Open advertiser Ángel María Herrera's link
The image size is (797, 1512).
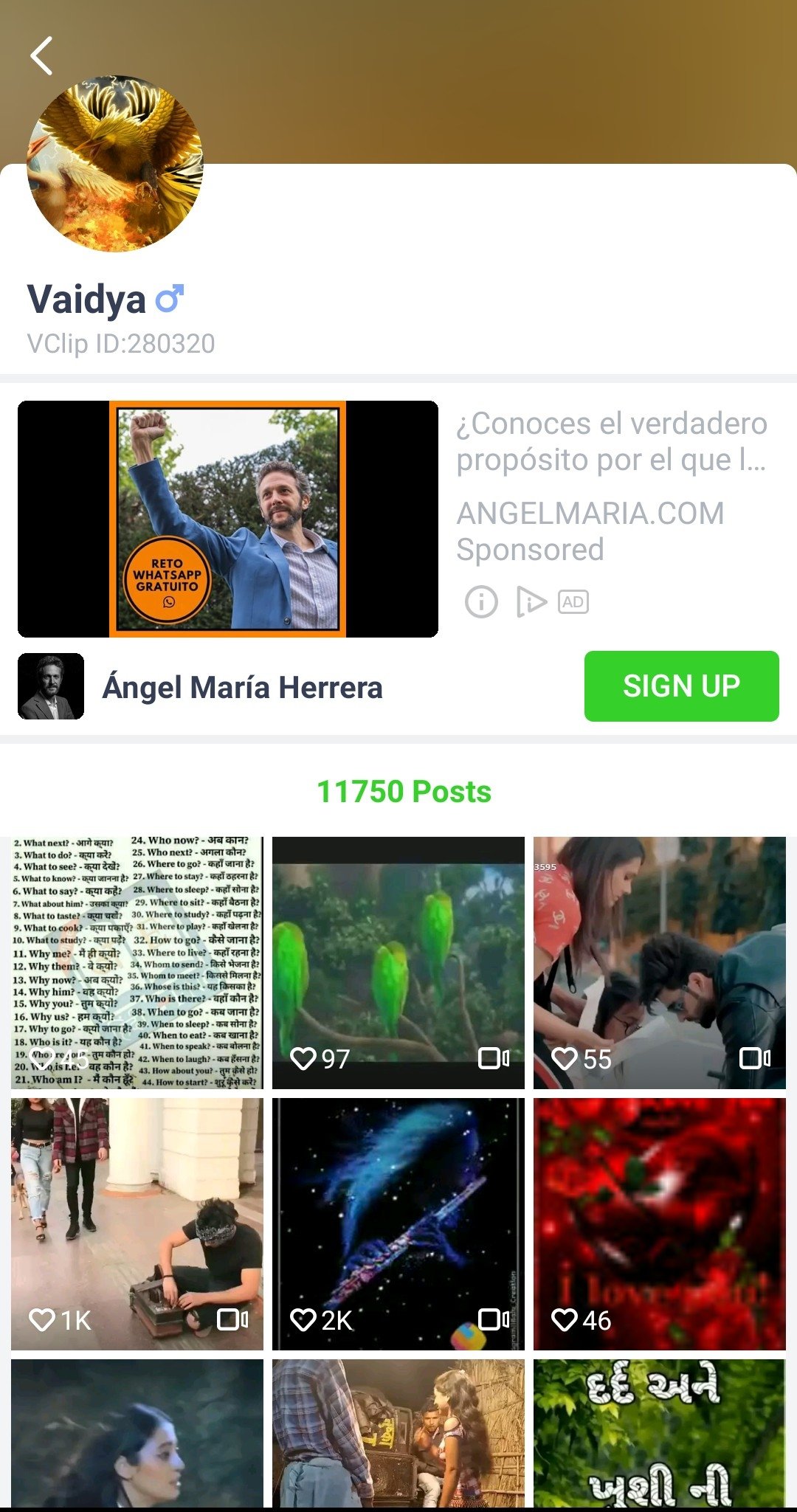point(242,687)
